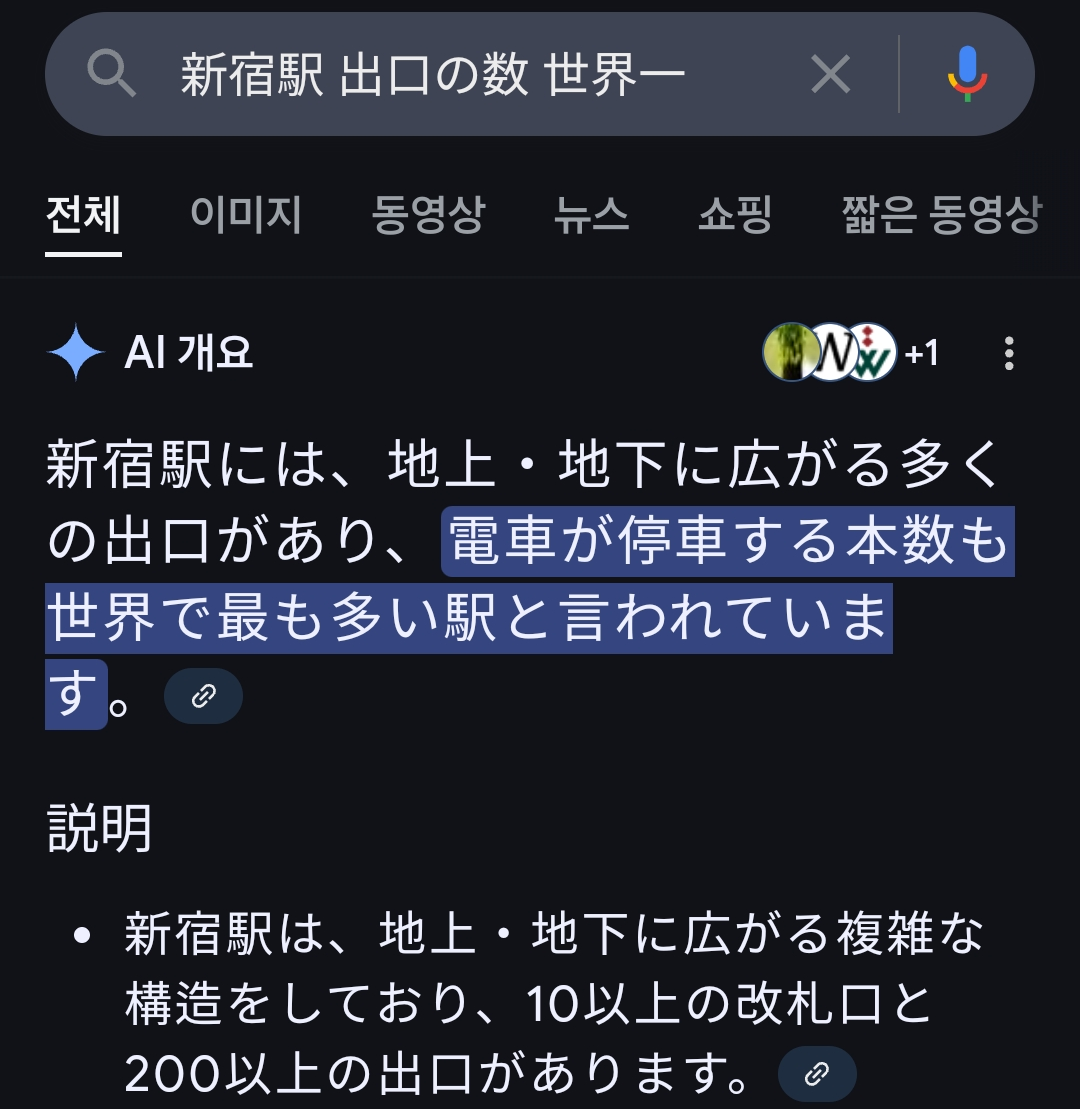Switch to the 이미지 tab
Image resolution: width=1080 pixels, height=1109 pixels.
[x=246, y=215]
